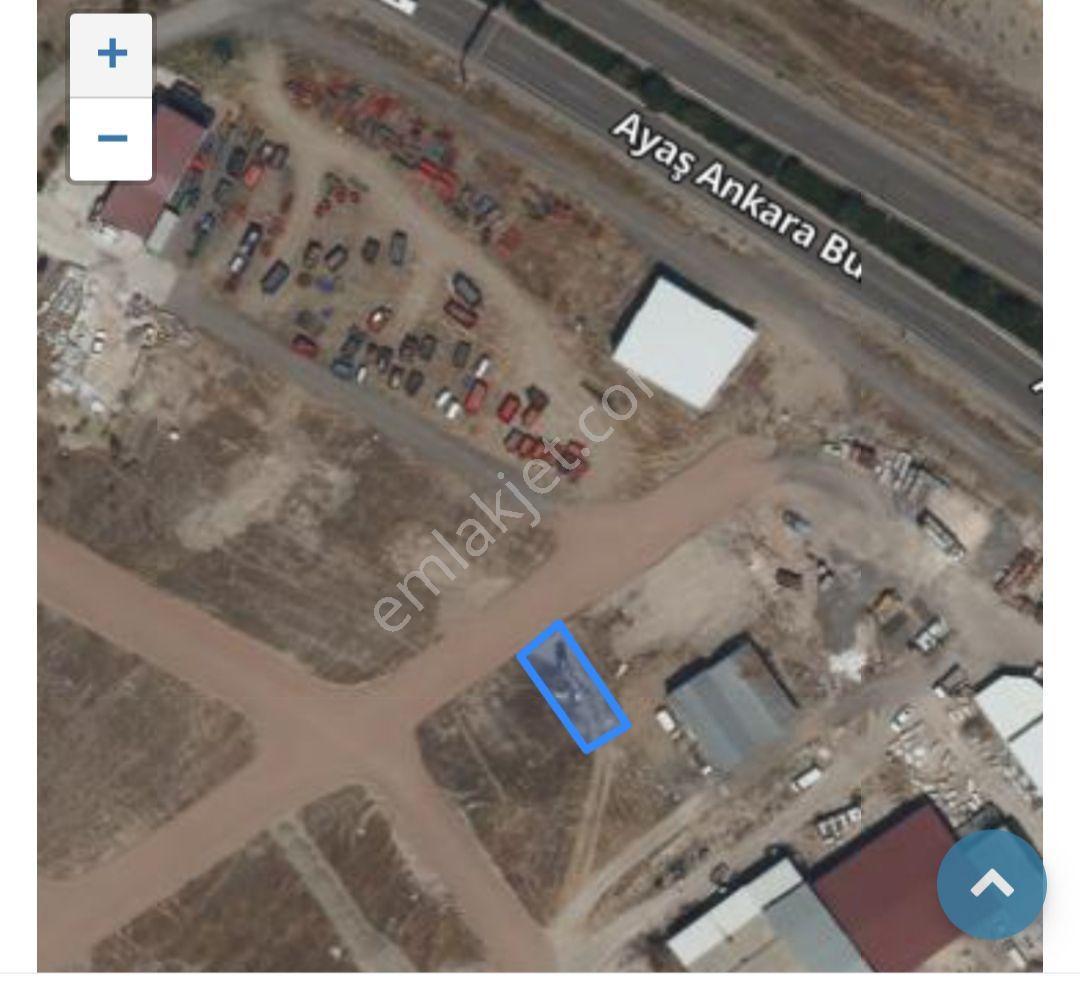The image size is (1080, 1001).
Task: Tap the scroll-to-top arrow button
Action: click(x=991, y=884)
